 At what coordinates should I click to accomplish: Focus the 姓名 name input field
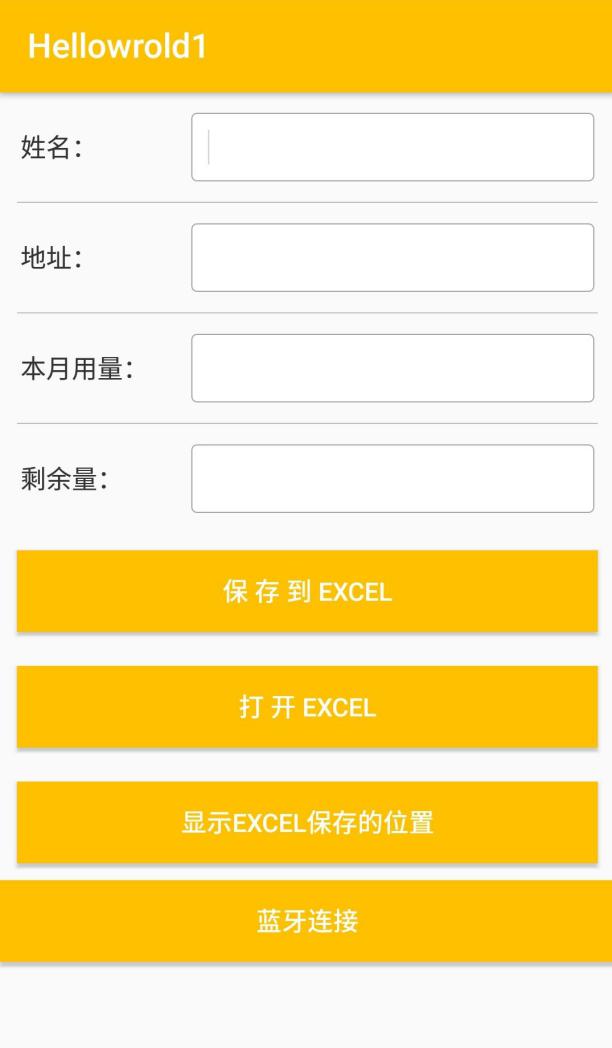(x=392, y=147)
